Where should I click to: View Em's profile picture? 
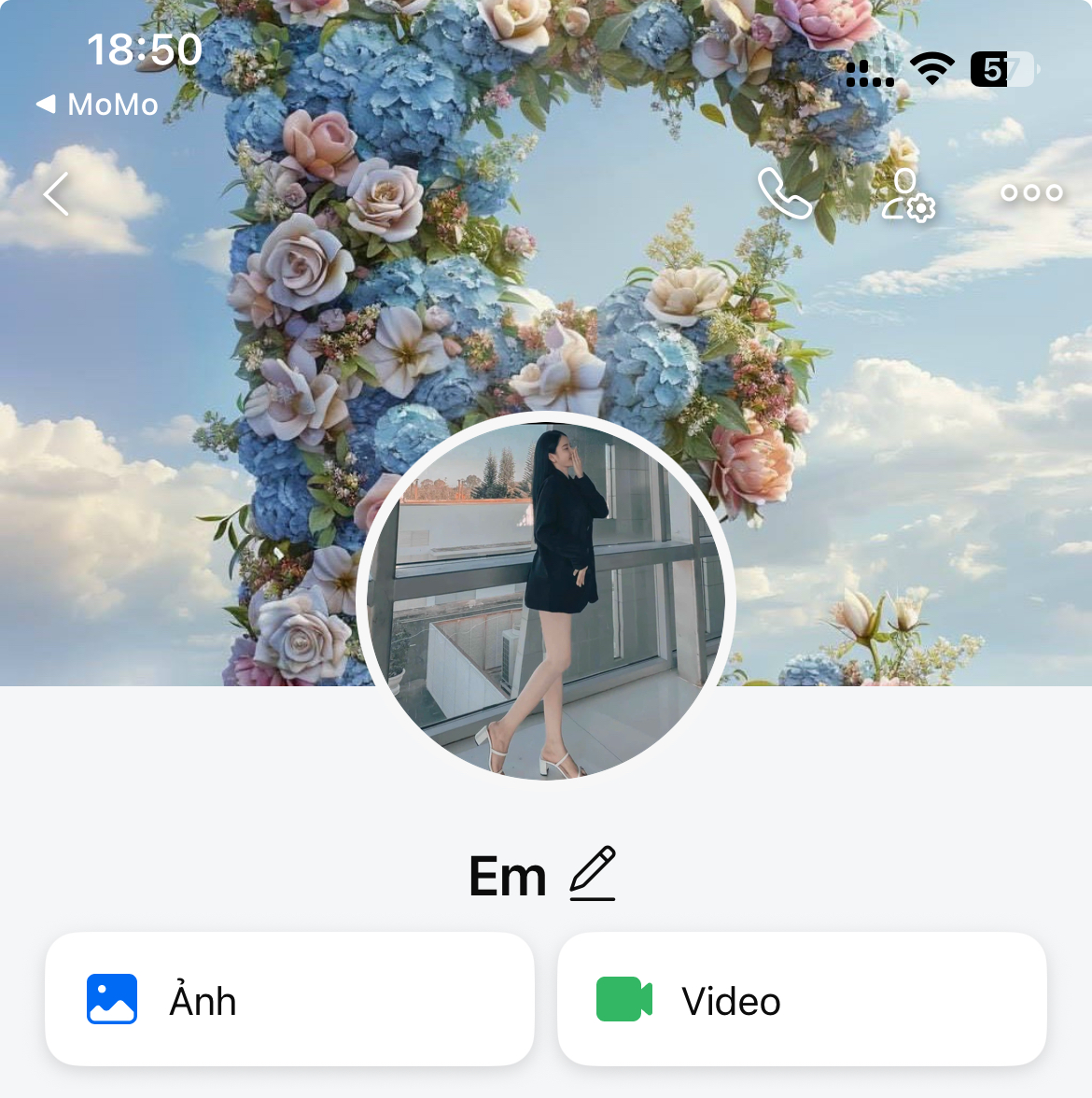(546, 598)
